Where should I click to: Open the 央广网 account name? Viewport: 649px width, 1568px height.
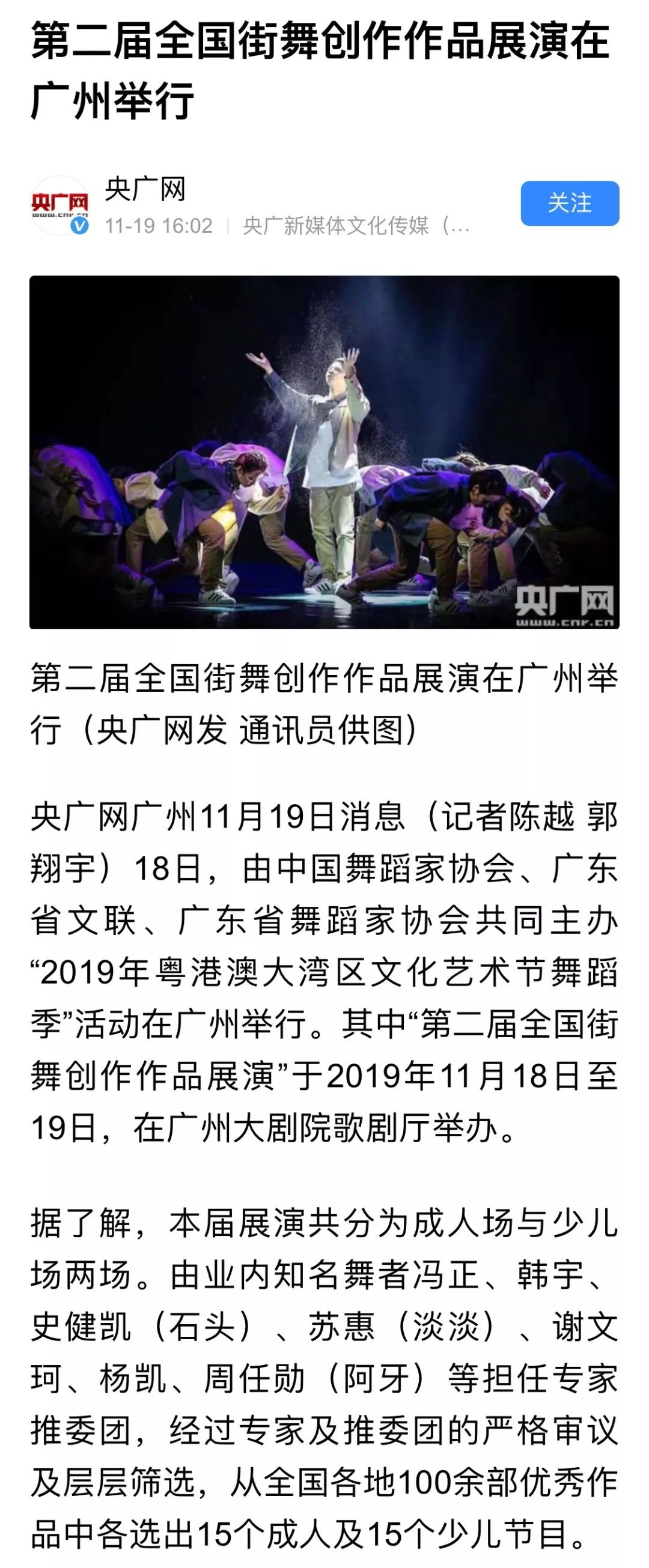145,189
